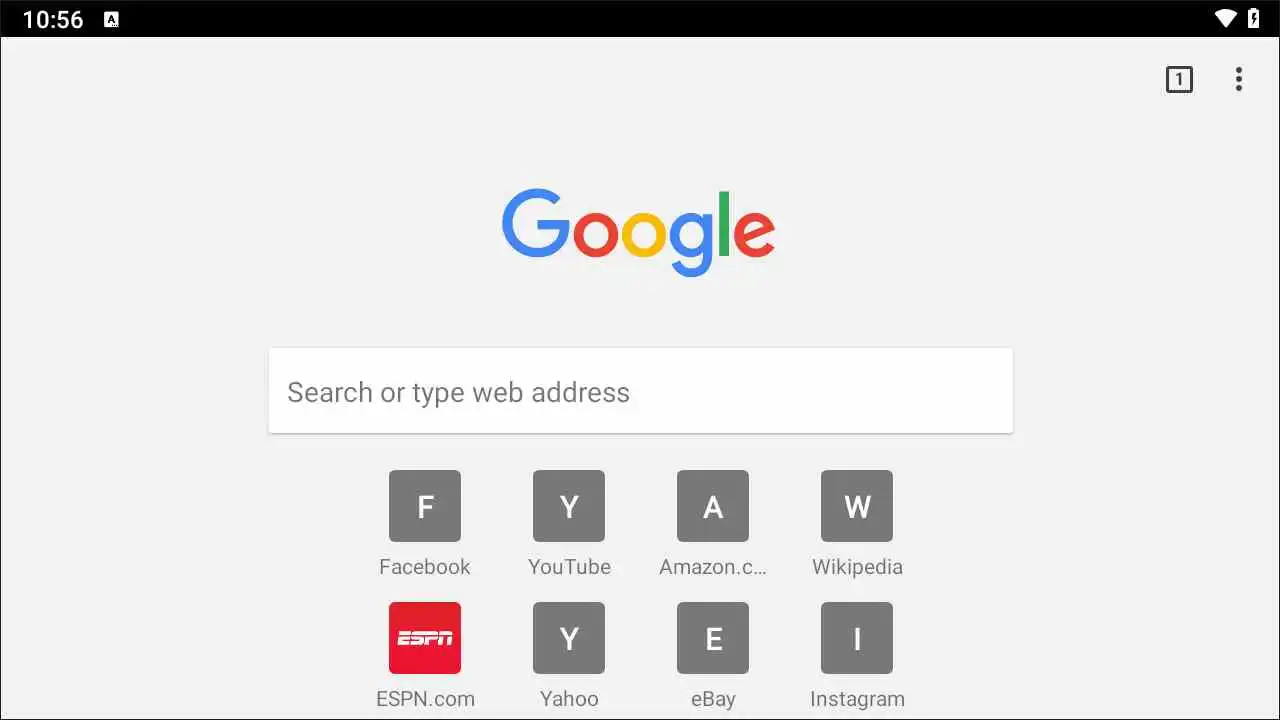Launch the YouTube shortcut tile
This screenshot has height=720, width=1280.
569,507
